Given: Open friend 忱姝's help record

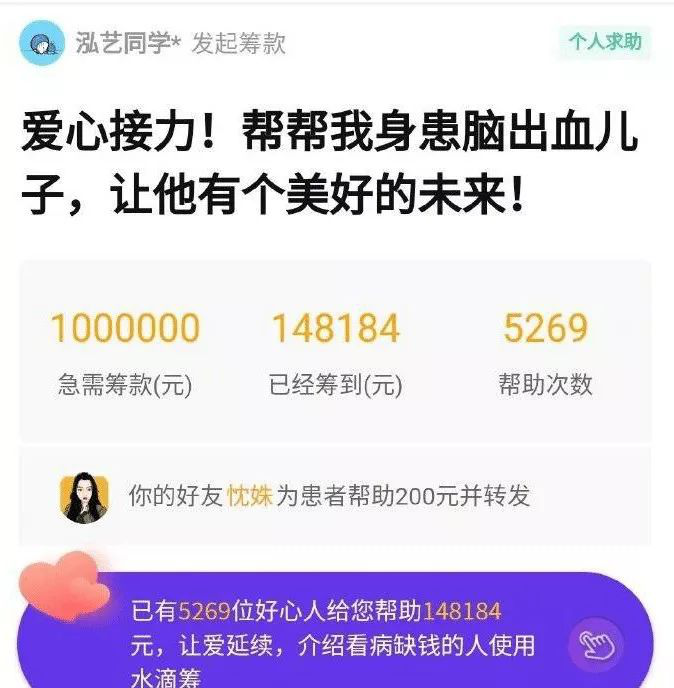Looking at the screenshot, I should pyautogui.click(x=330, y=495).
